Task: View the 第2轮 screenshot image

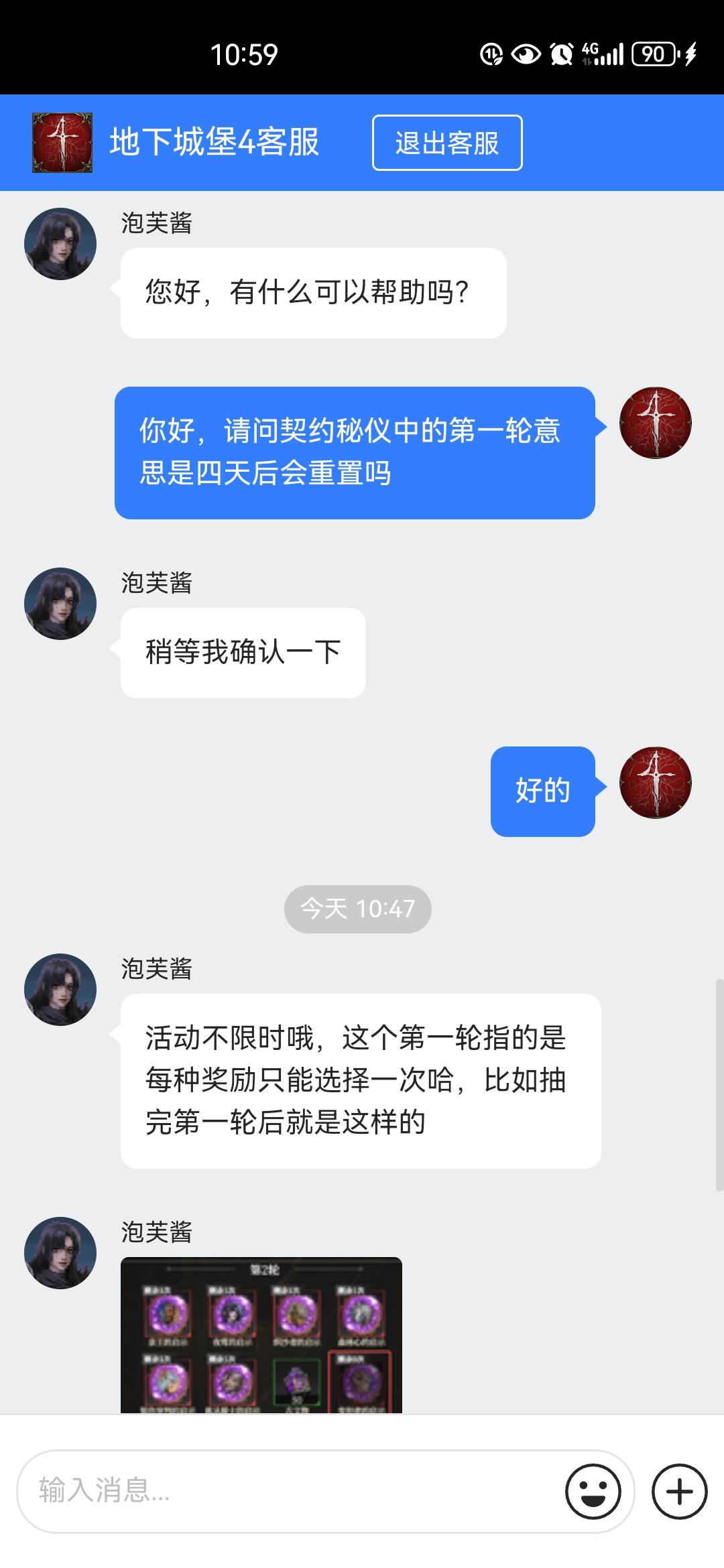Action: pyautogui.click(x=261, y=1335)
